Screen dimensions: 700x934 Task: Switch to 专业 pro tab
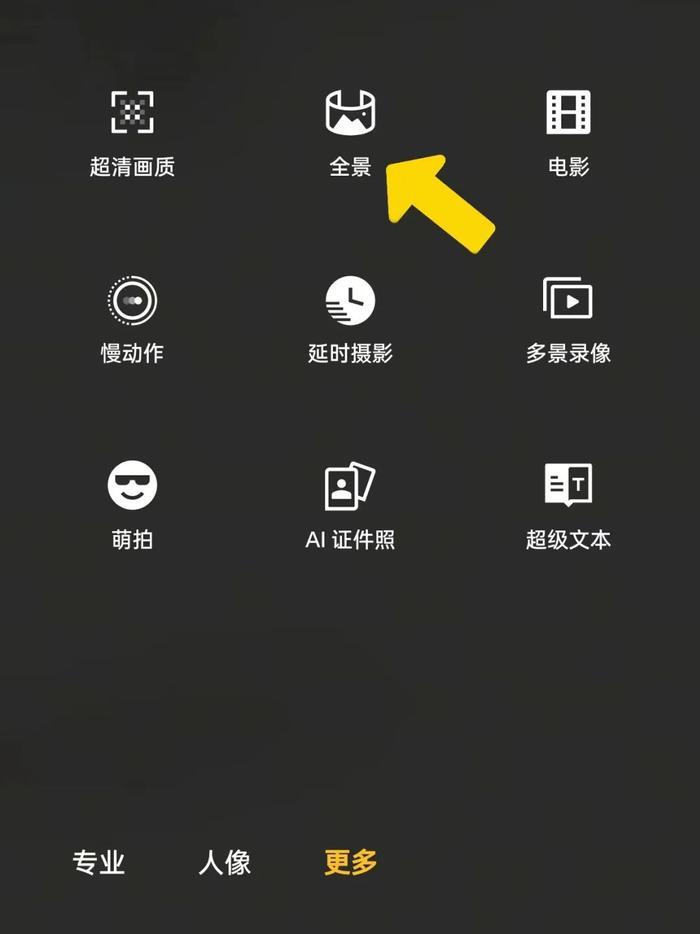pyautogui.click(x=99, y=862)
